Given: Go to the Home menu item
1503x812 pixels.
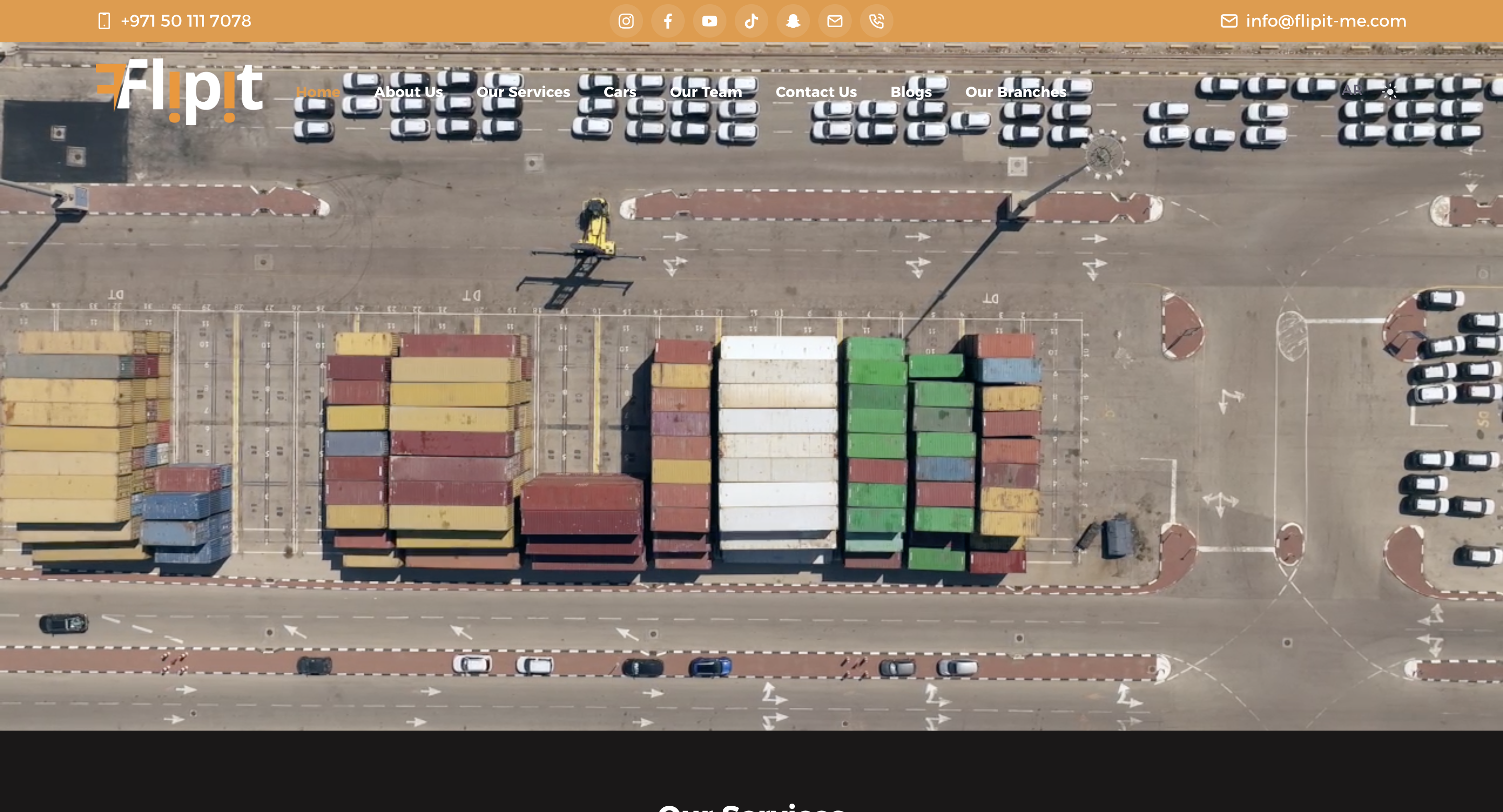Looking at the screenshot, I should coord(318,92).
